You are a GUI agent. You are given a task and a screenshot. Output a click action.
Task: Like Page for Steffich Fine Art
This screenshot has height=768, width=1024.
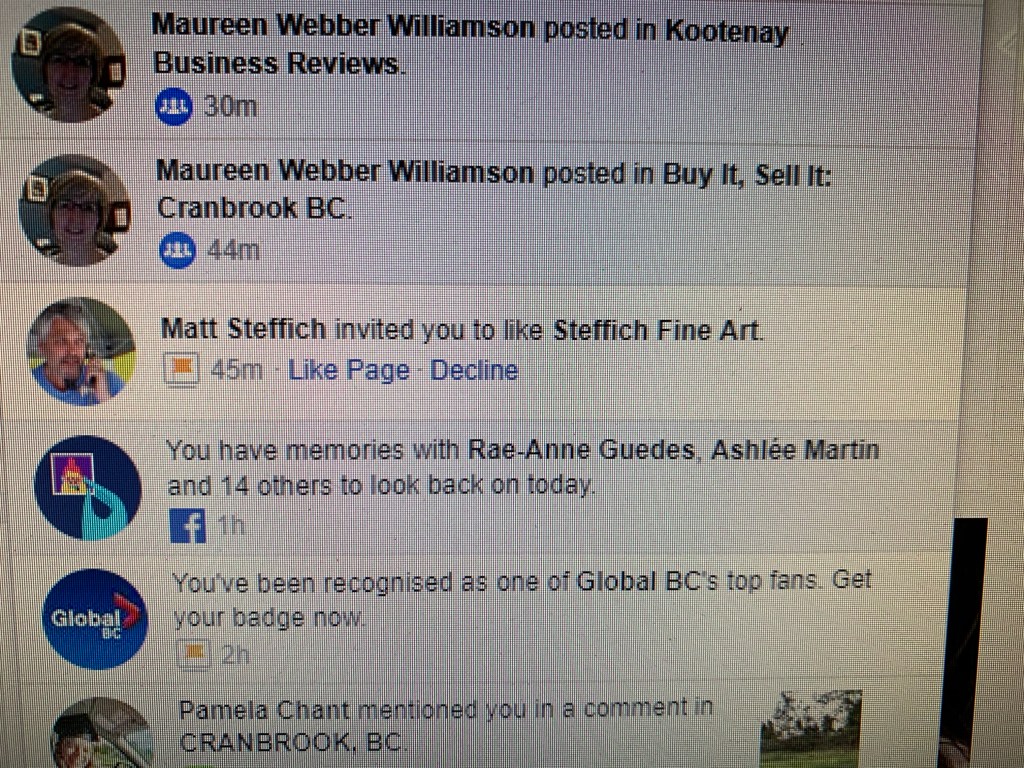pyautogui.click(x=348, y=371)
